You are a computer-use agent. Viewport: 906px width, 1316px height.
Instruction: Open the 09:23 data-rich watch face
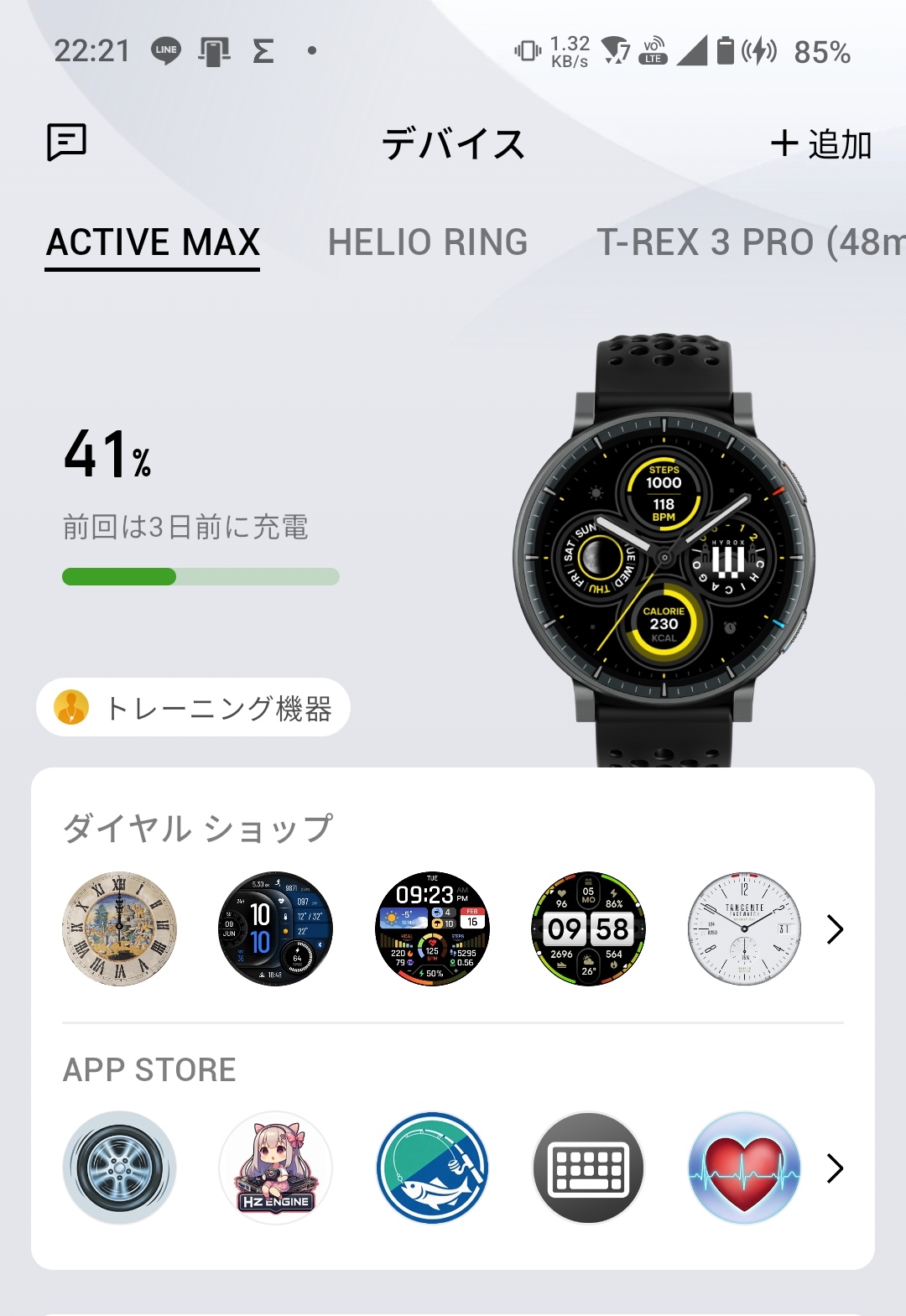click(x=432, y=928)
